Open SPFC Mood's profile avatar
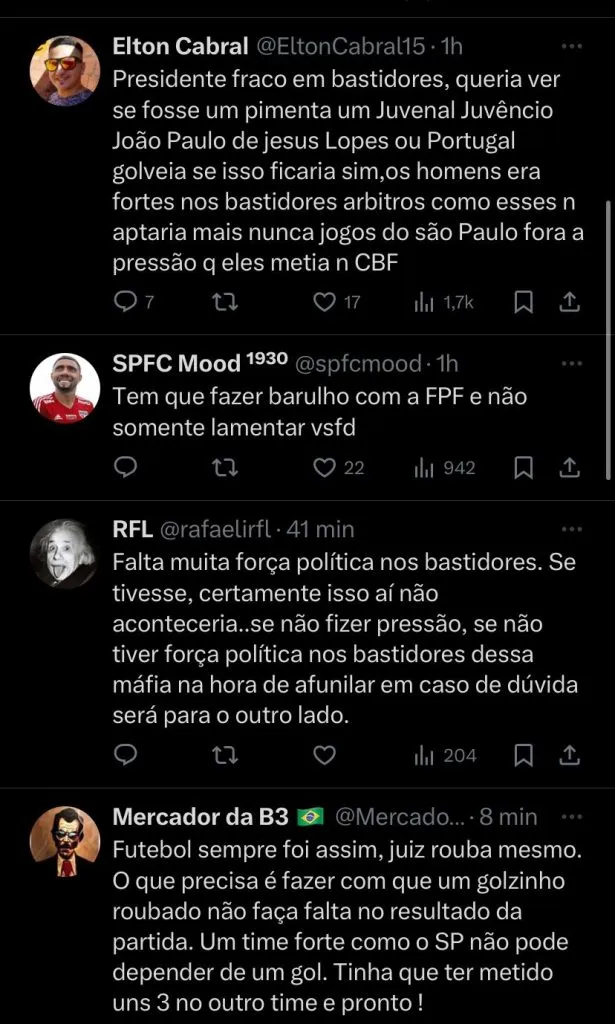 pos(65,387)
